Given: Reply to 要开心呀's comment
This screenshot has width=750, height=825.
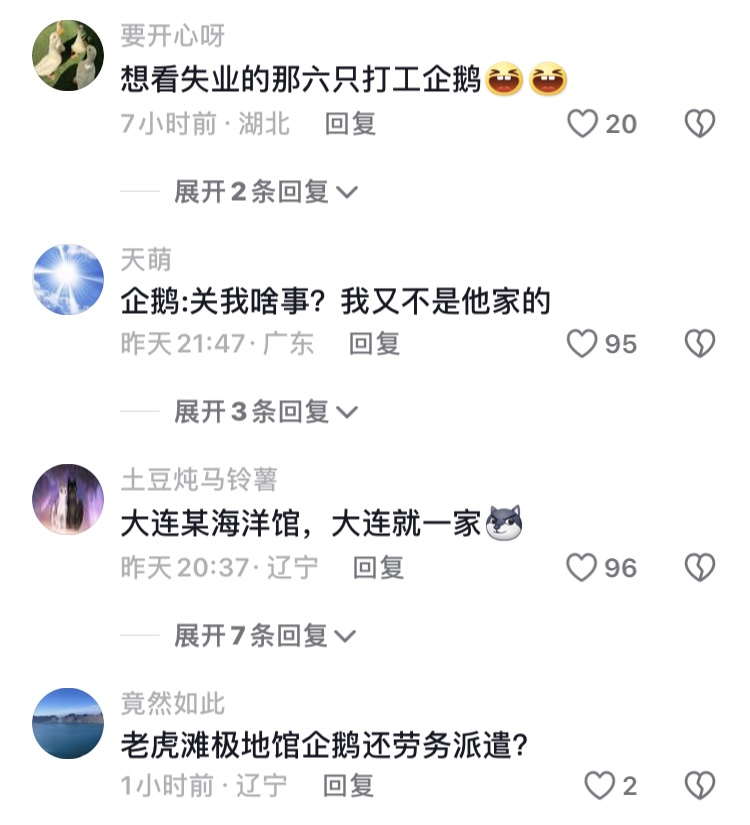Looking at the screenshot, I should pos(350,124).
